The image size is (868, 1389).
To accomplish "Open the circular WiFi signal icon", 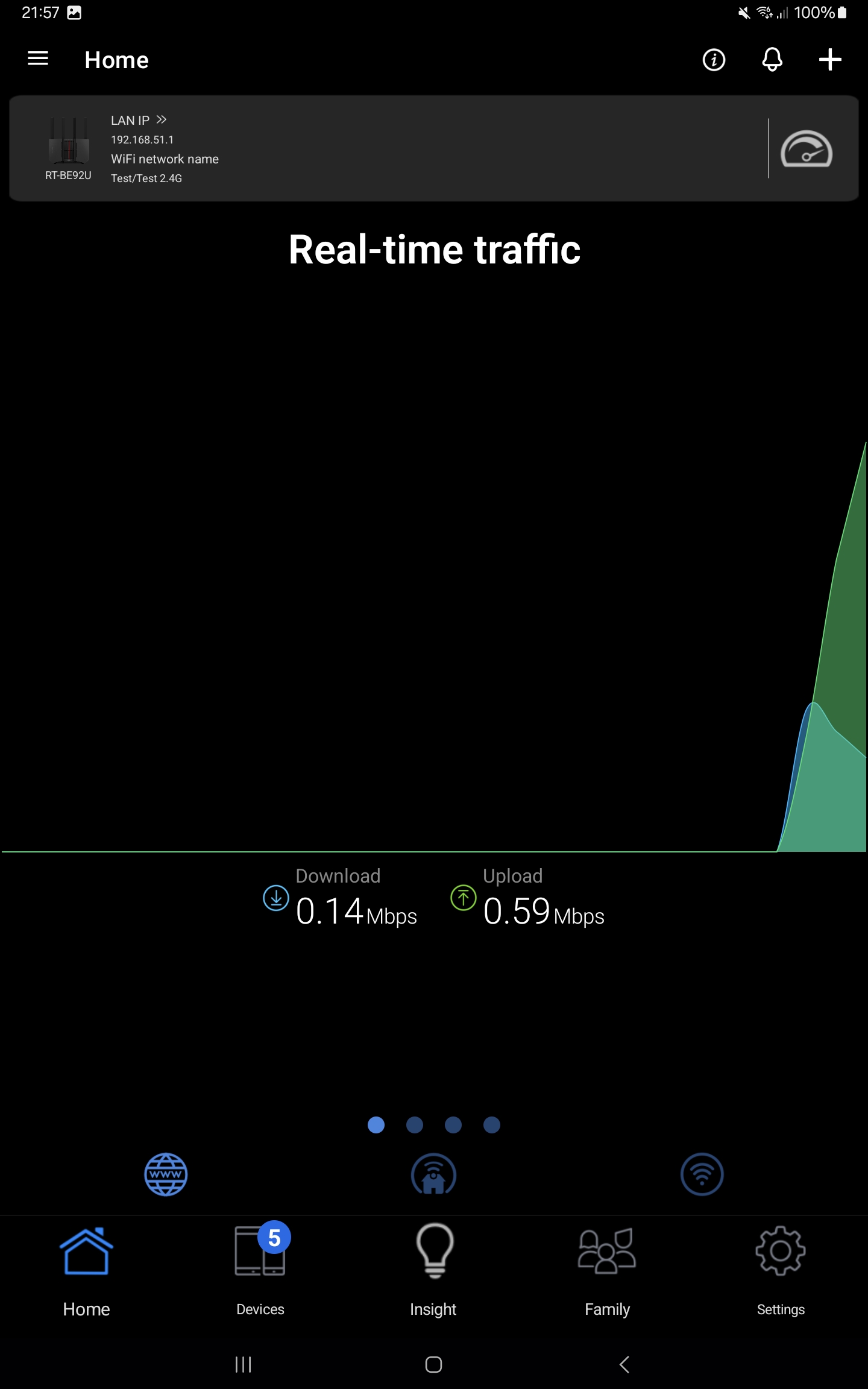I will pos(702,1174).
